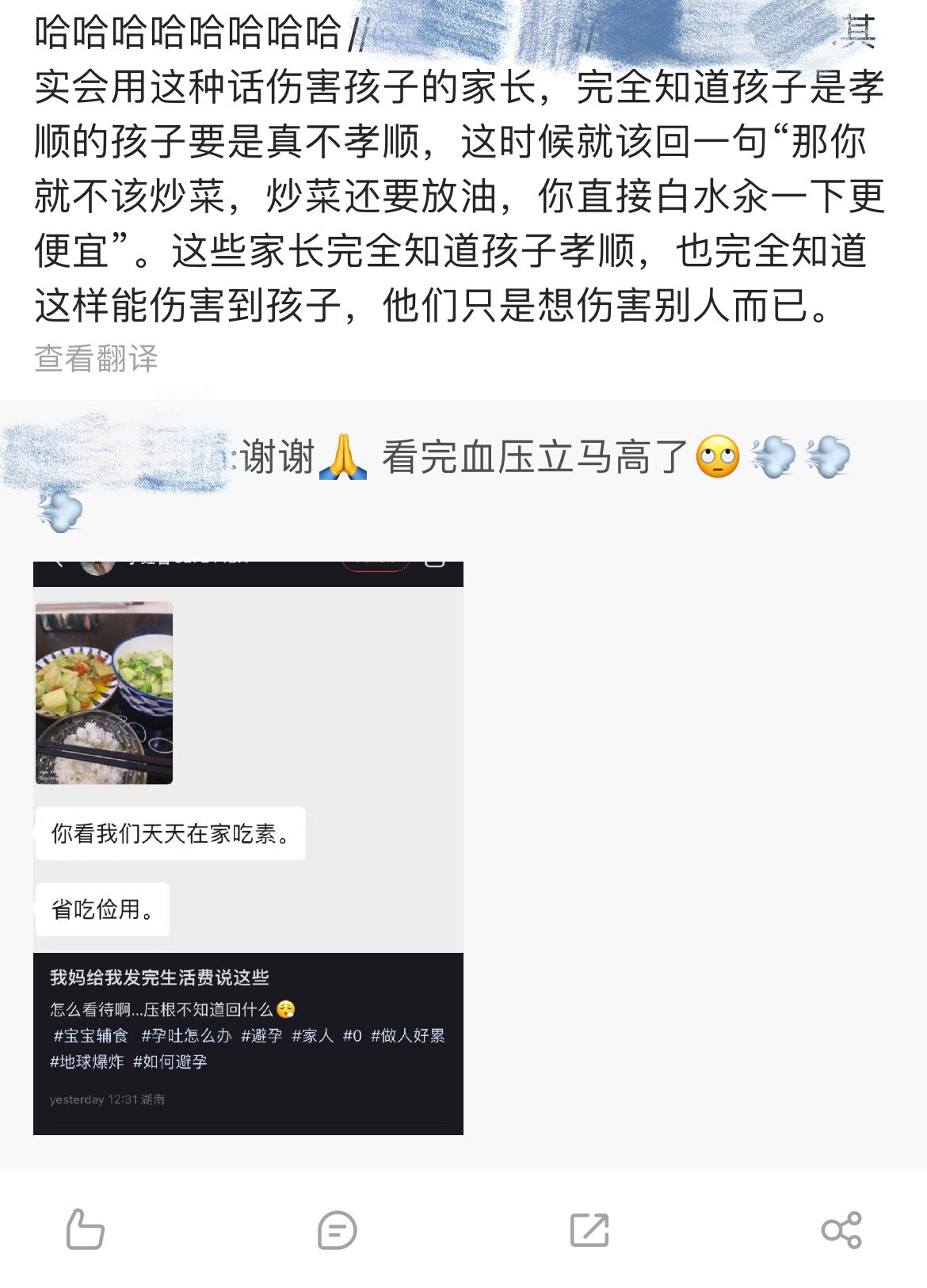Tap 查看翻译 to translate the post
The image size is (927, 1288).
(x=96, y=359)
